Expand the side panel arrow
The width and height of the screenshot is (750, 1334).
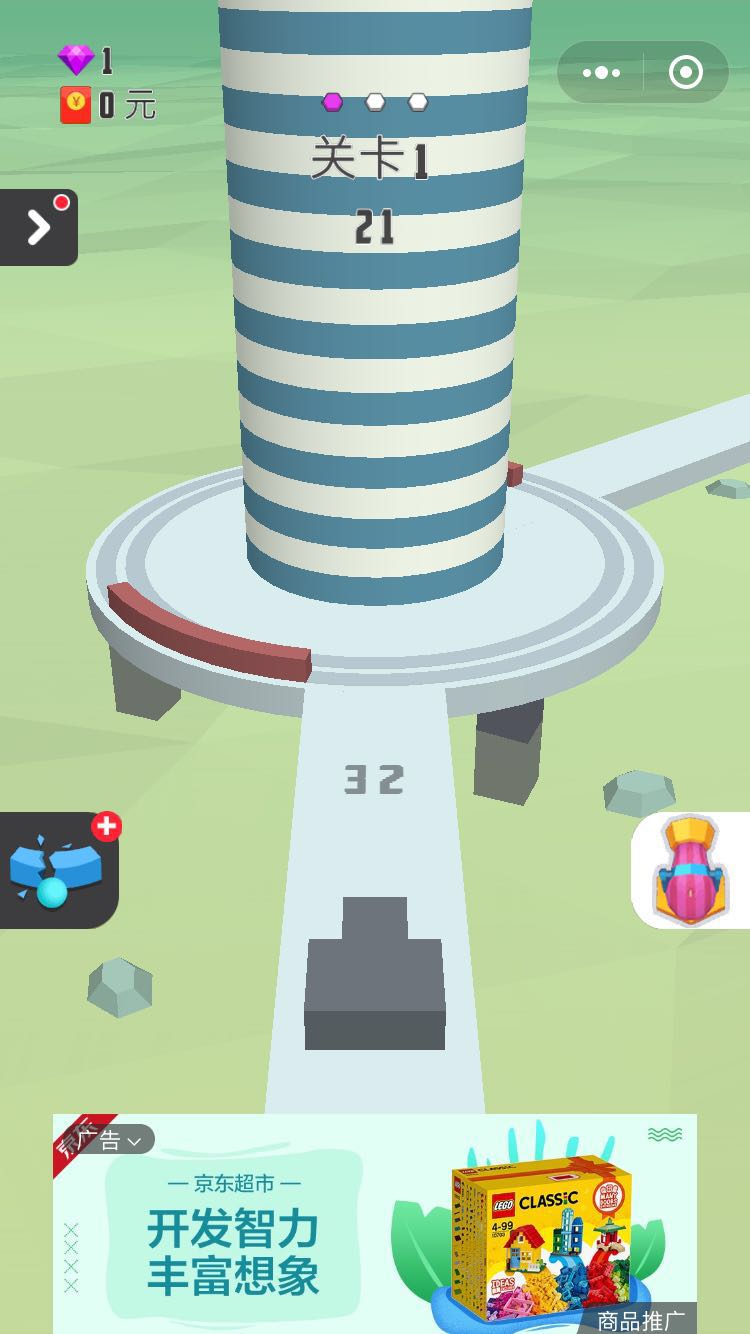click(38, 228)
